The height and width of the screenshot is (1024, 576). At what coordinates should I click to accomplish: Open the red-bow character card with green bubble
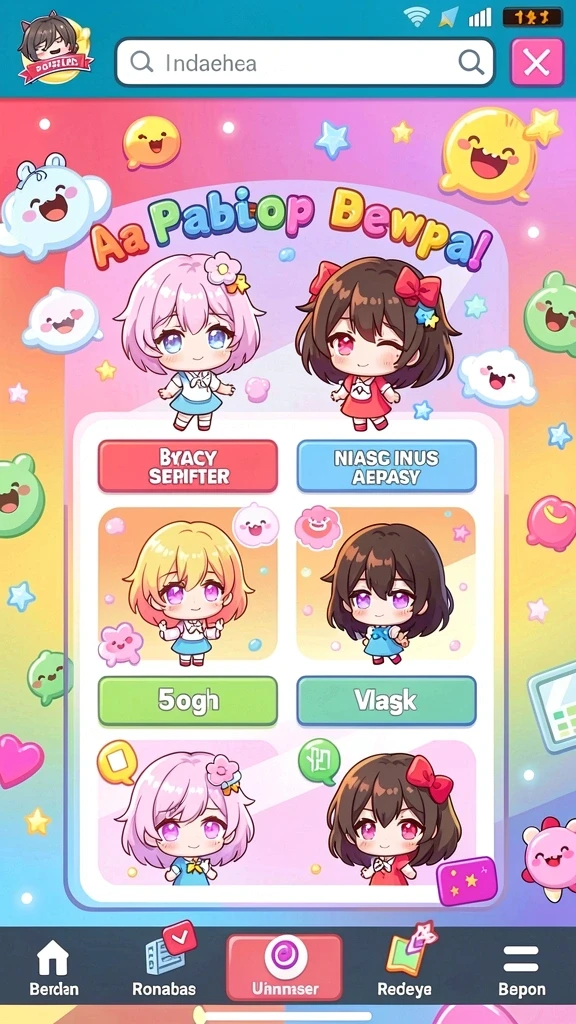pos(387,812)
